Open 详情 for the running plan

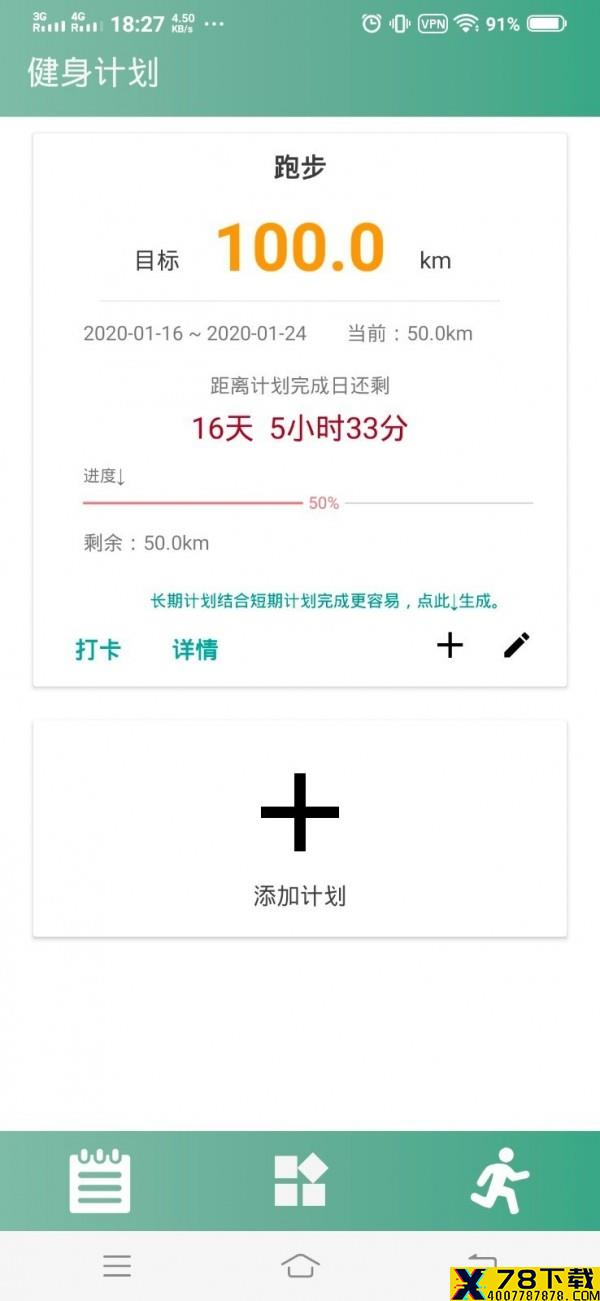195,650
